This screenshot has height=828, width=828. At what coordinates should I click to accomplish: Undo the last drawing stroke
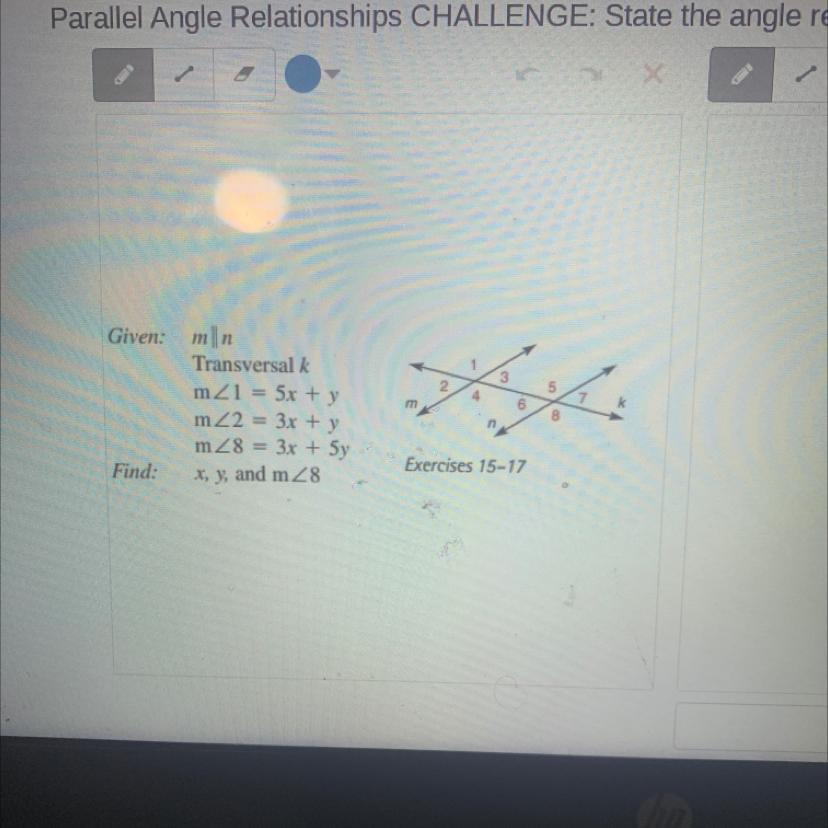point(528,74)
